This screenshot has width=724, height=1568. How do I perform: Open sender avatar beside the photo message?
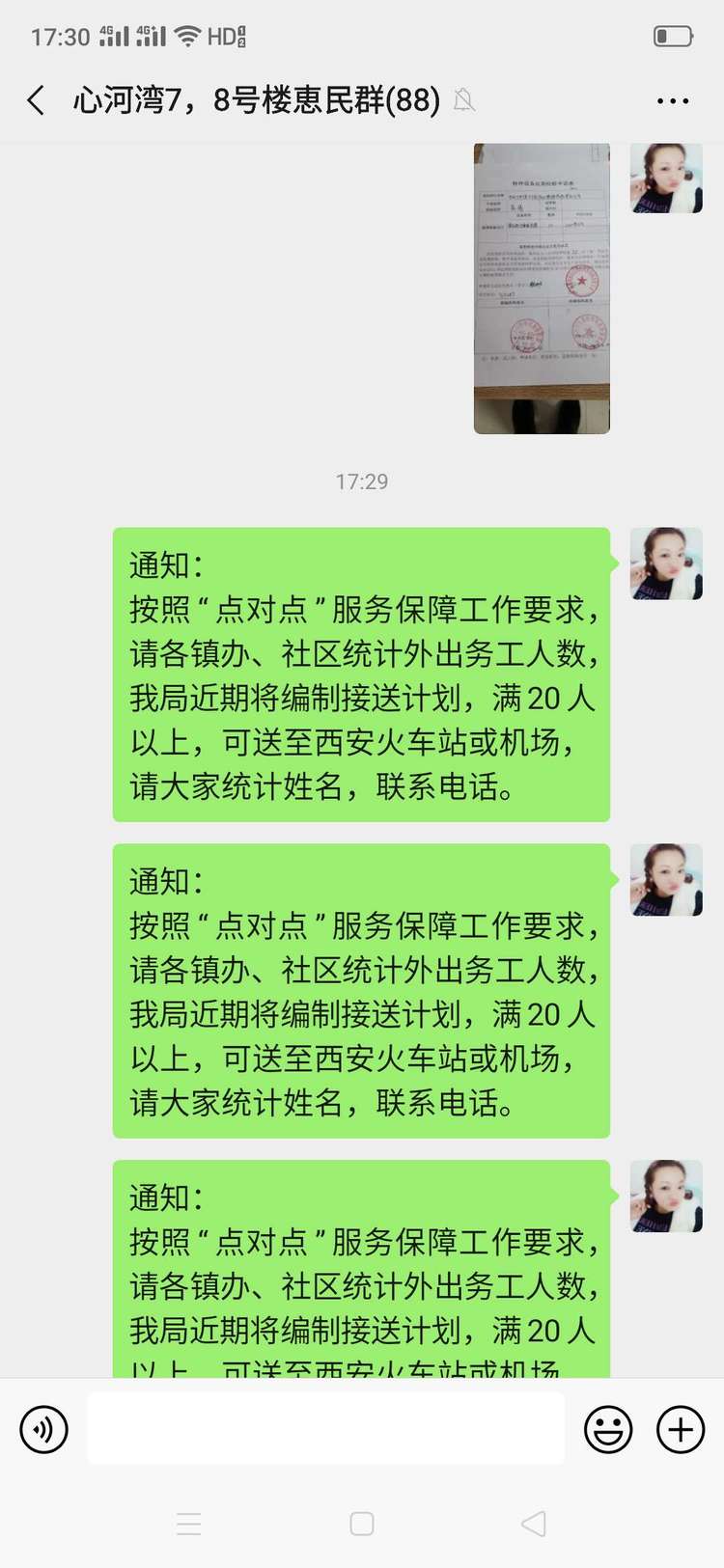pyautogui.click(x=666, y=179)
